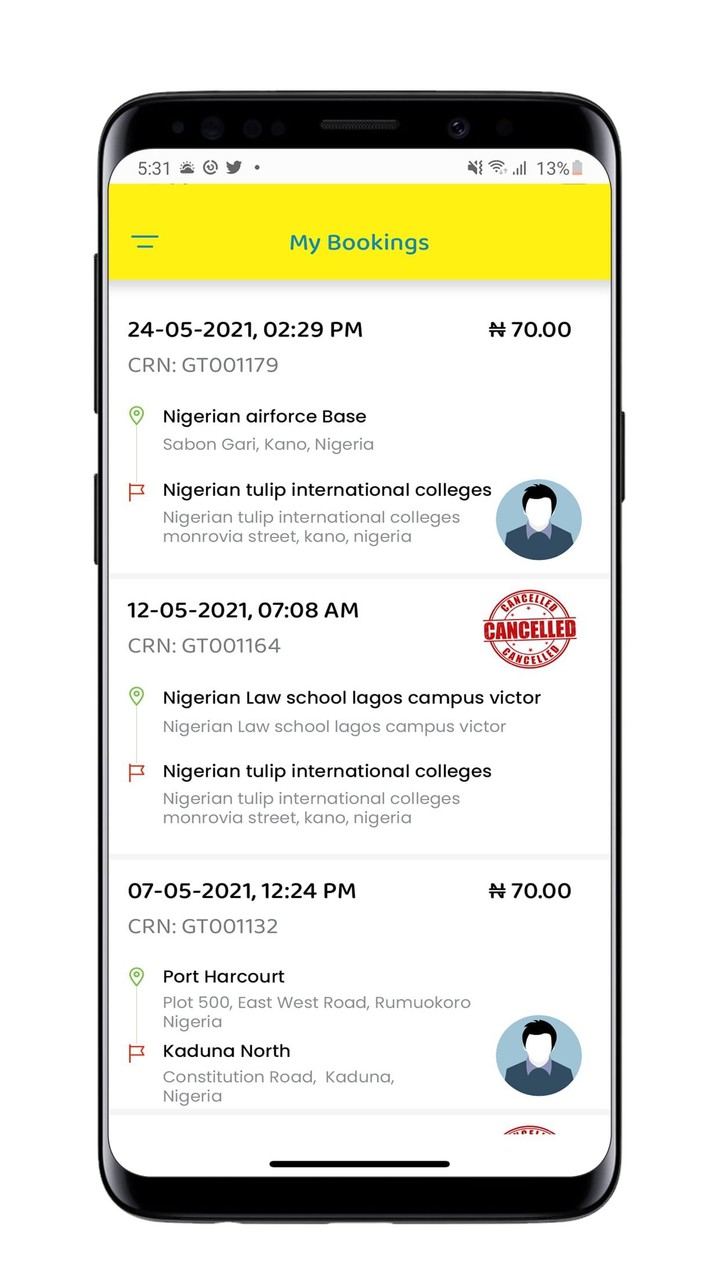
Task: Select the booking dated 24-05-2021
Action: 245,329
